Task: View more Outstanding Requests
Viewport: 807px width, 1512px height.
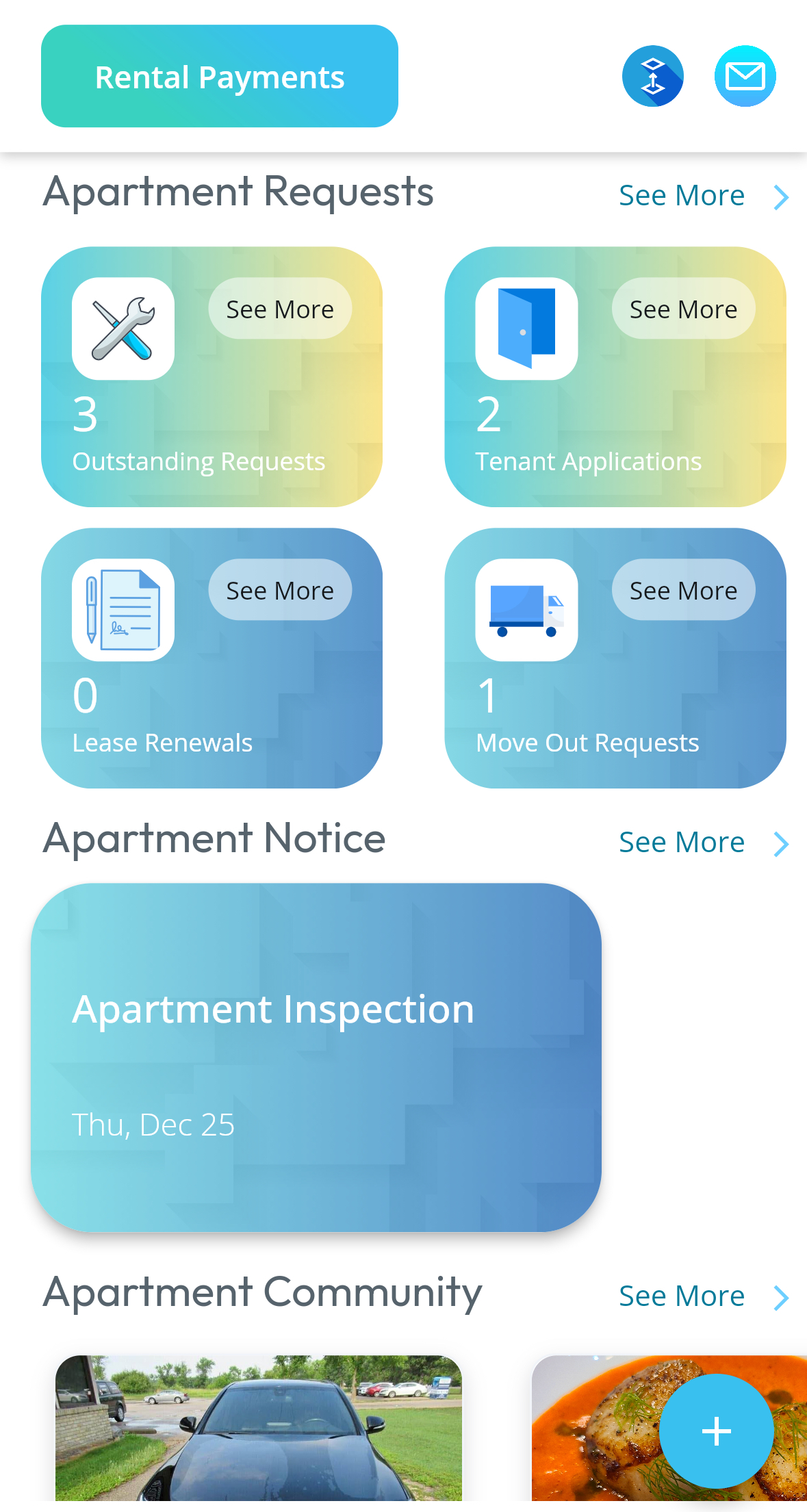Action: pos(280,309)
